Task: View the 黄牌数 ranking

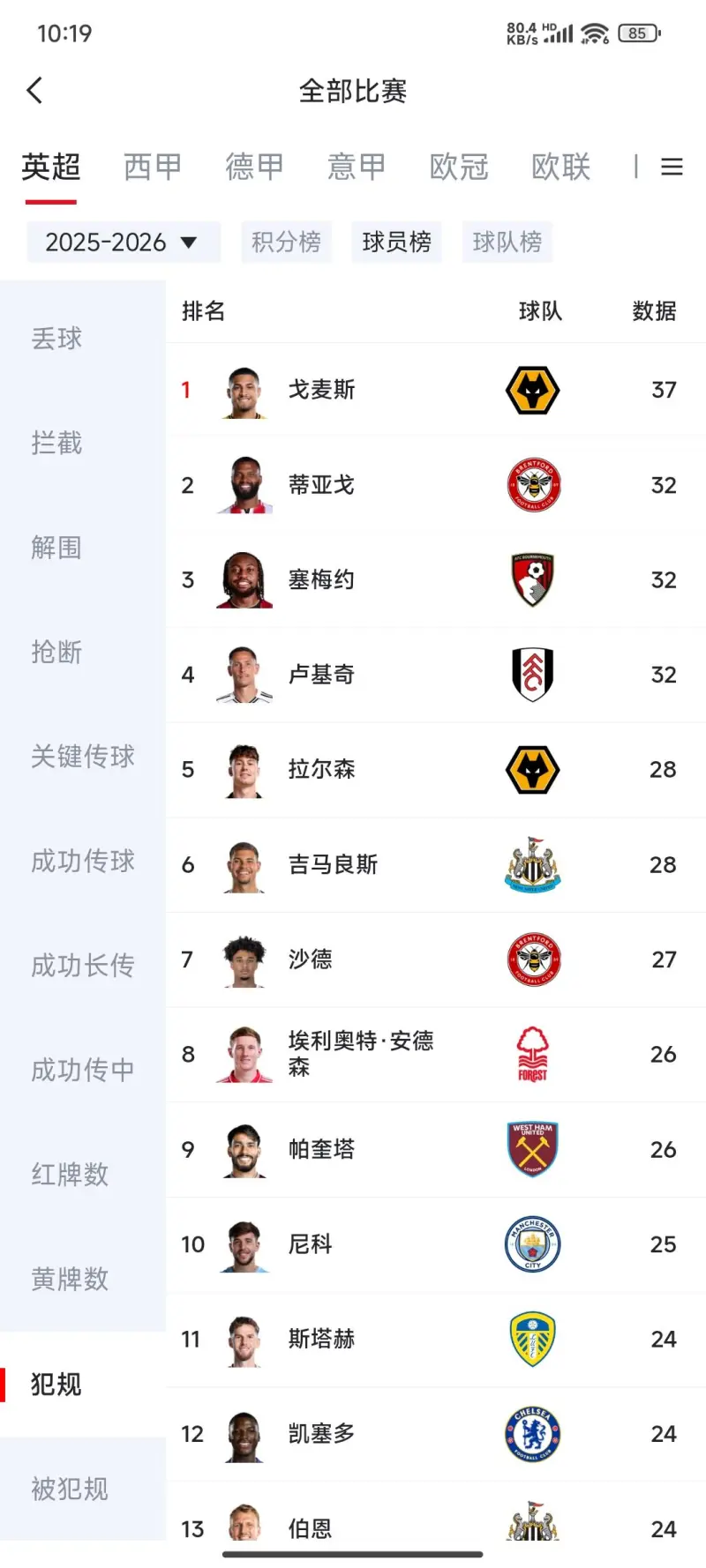Action: [70, 1279]
